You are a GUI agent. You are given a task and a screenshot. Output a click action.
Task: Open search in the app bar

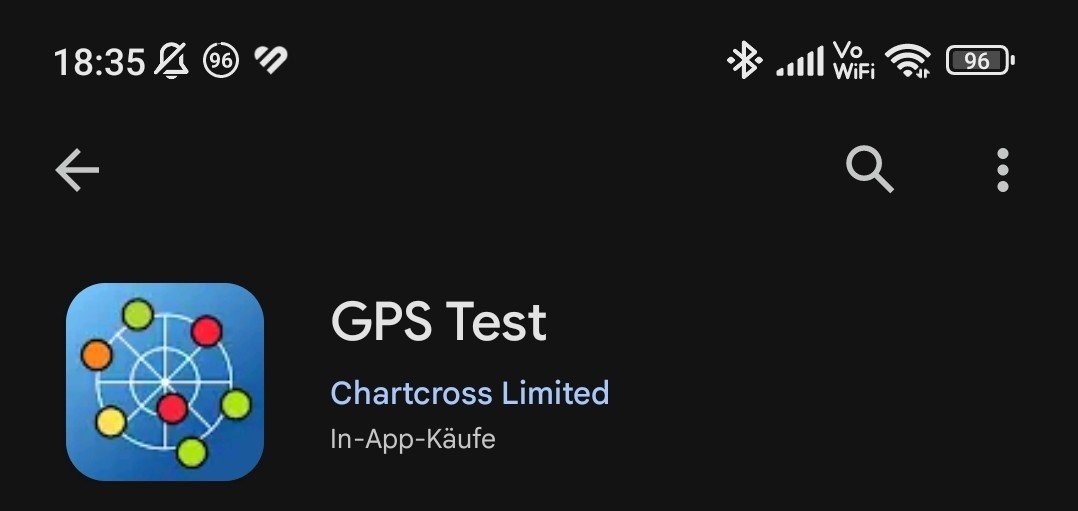869,170
